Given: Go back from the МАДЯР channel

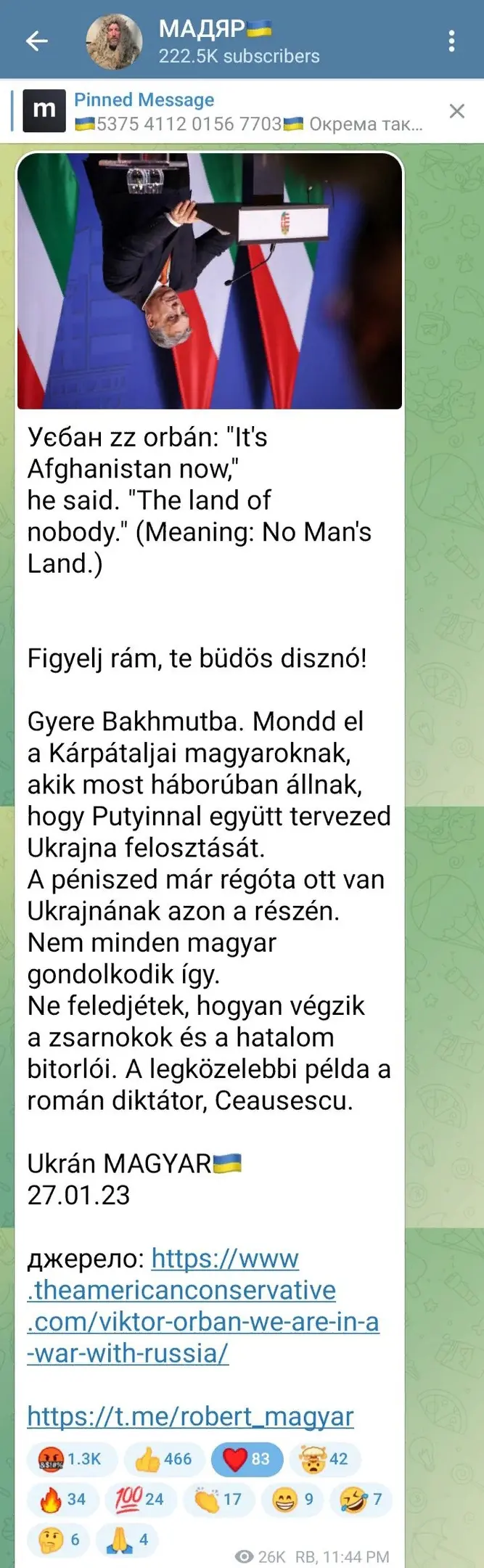Looking at the screenshot, I should point(36,41).
